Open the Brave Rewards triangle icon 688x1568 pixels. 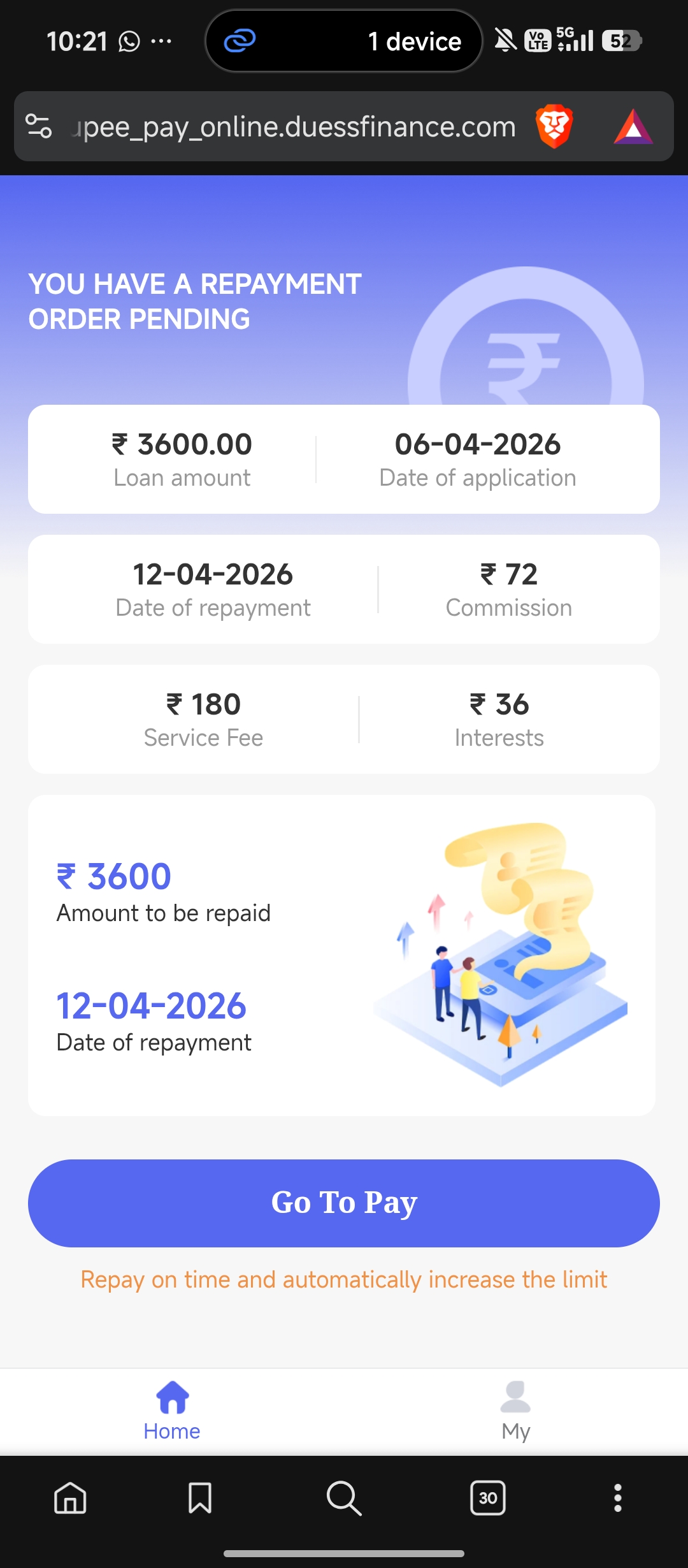[x=633, y=126]
